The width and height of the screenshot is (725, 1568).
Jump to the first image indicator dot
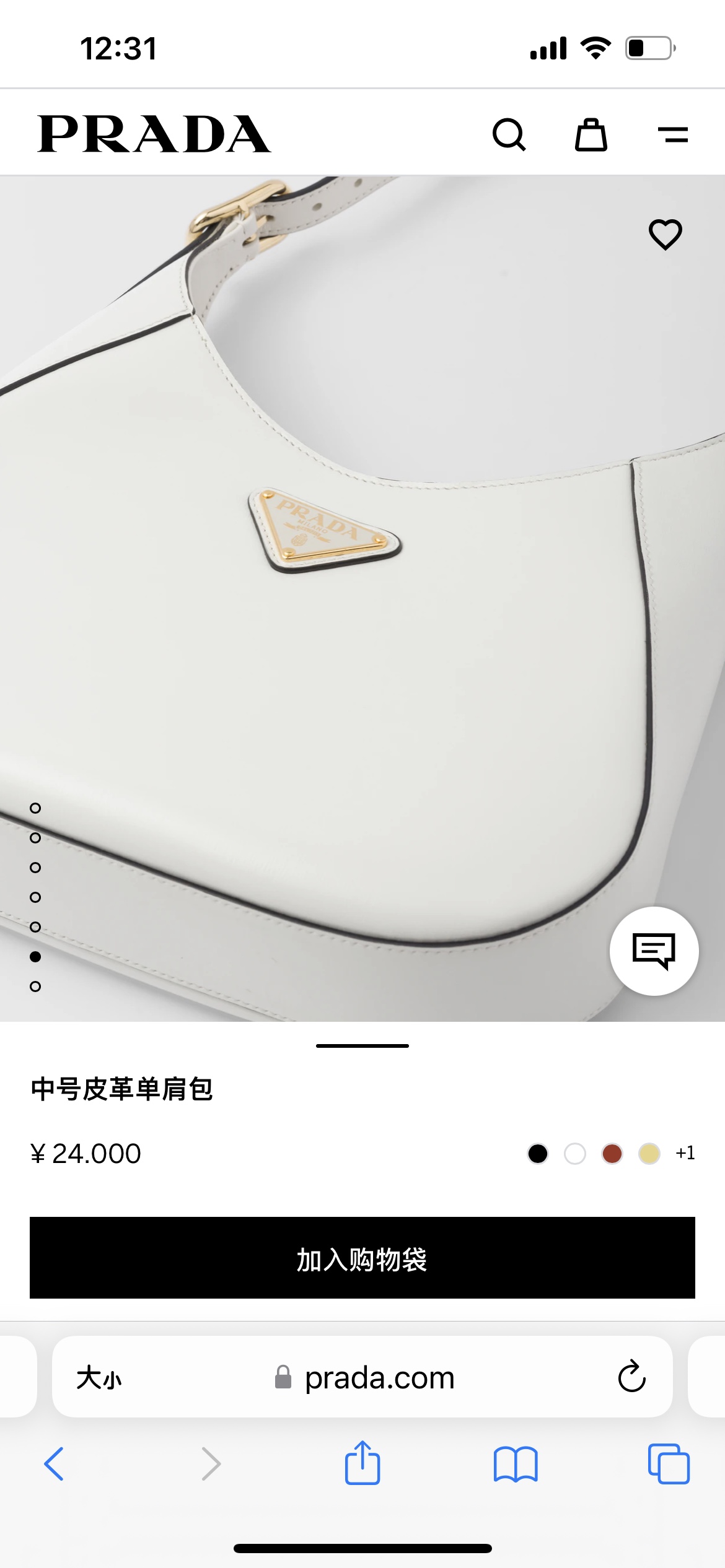tap(35, 808)
